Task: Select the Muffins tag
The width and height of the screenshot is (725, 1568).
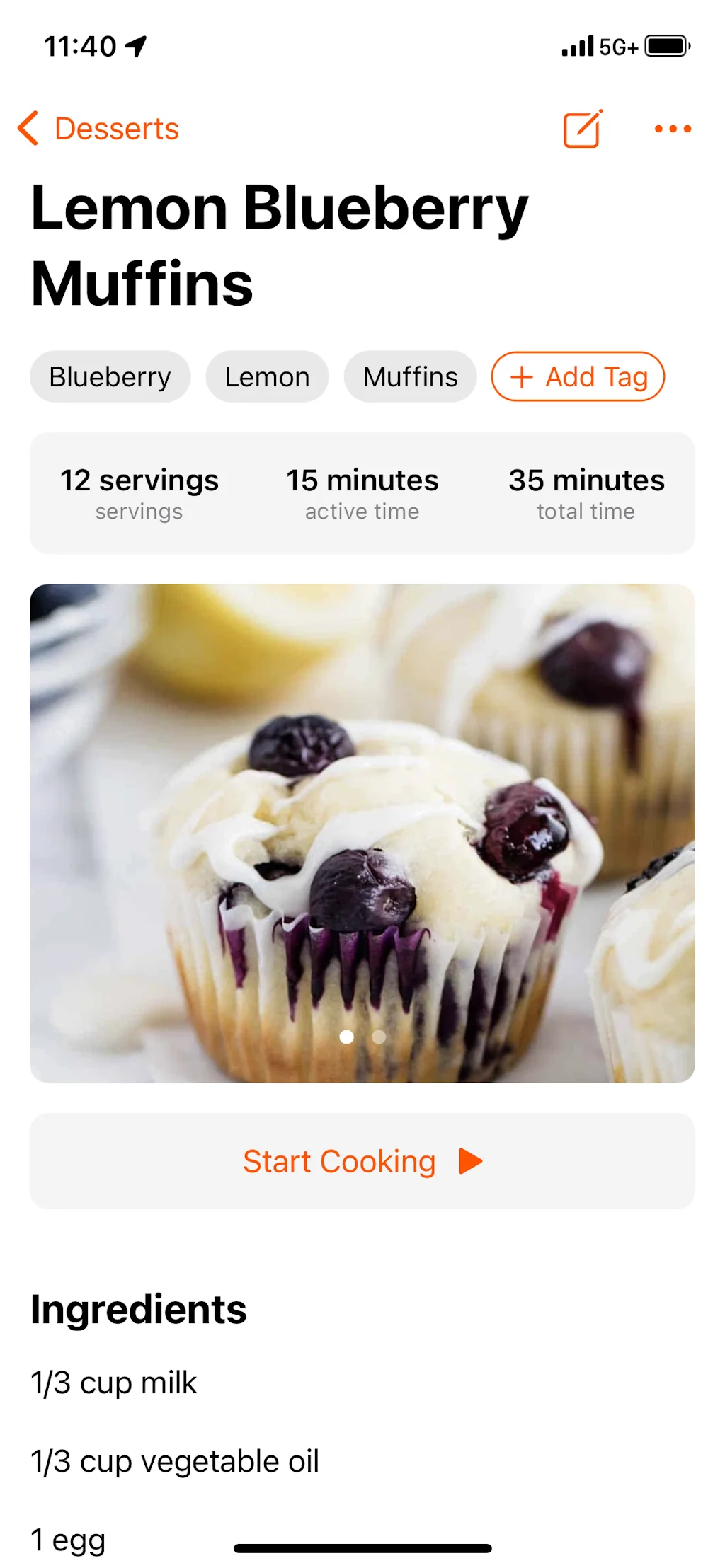Action: [x=410, y=377]
